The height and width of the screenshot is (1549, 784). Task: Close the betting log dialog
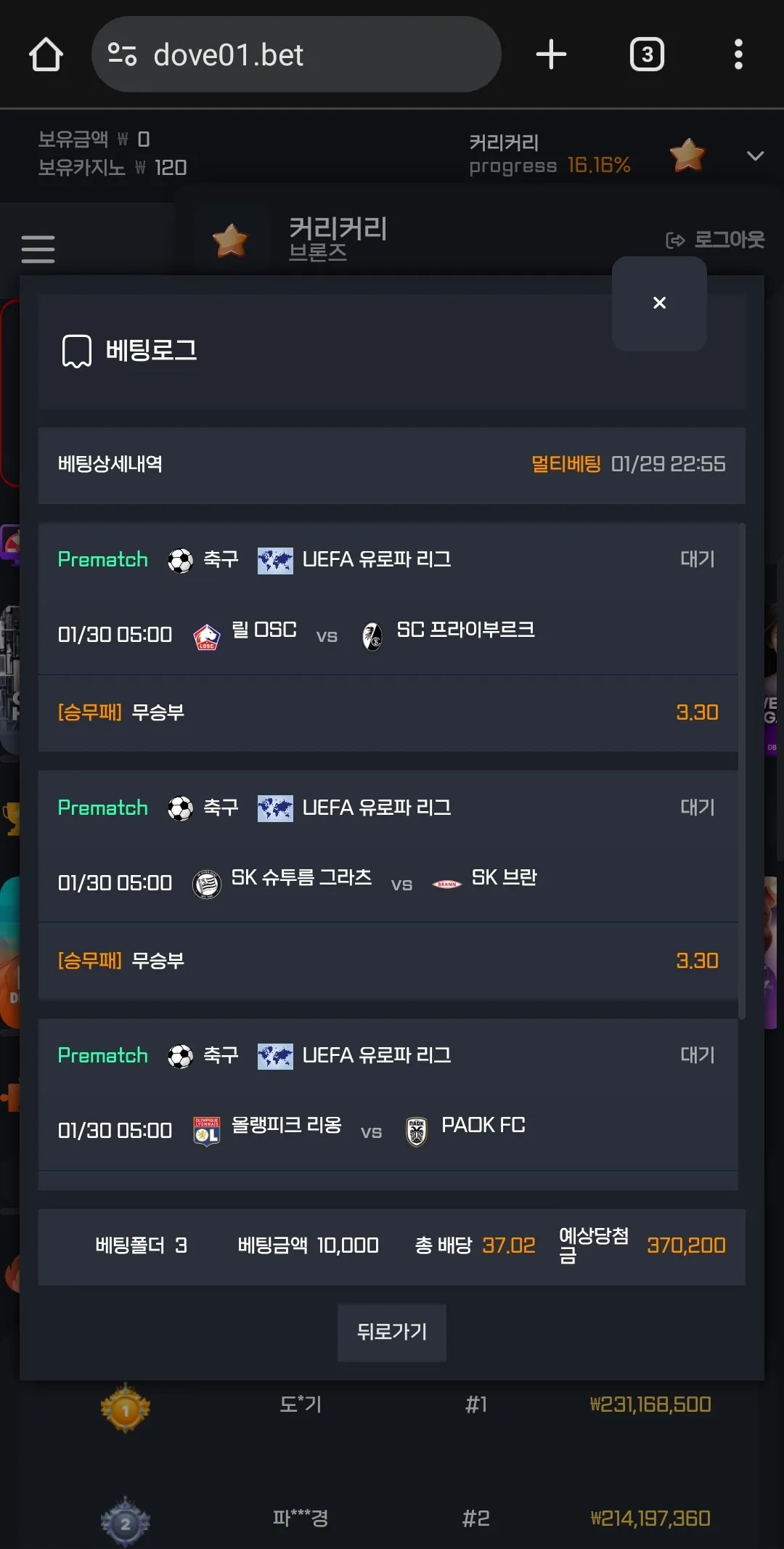tap(659, 304)
